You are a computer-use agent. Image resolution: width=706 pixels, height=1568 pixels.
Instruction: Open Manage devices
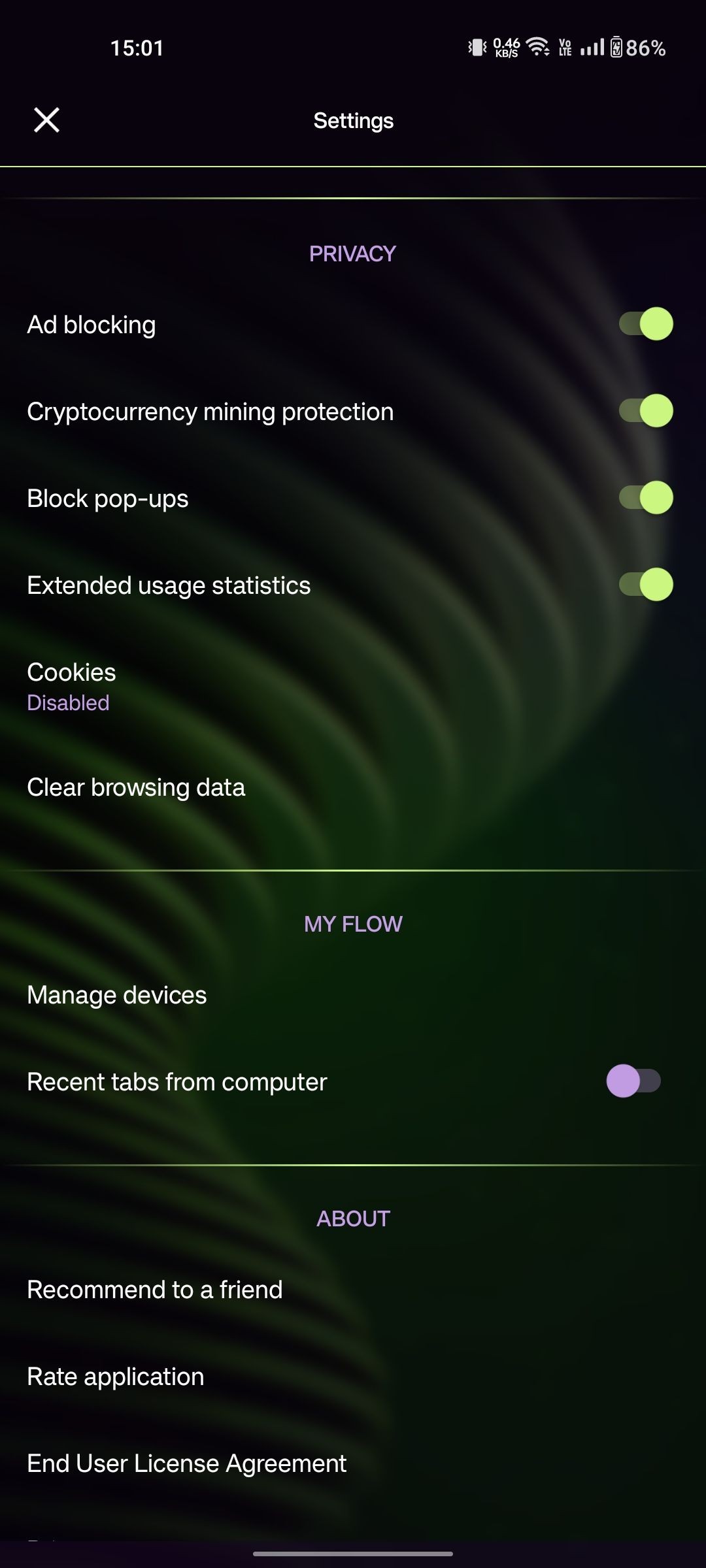click(x=117, y=995)
